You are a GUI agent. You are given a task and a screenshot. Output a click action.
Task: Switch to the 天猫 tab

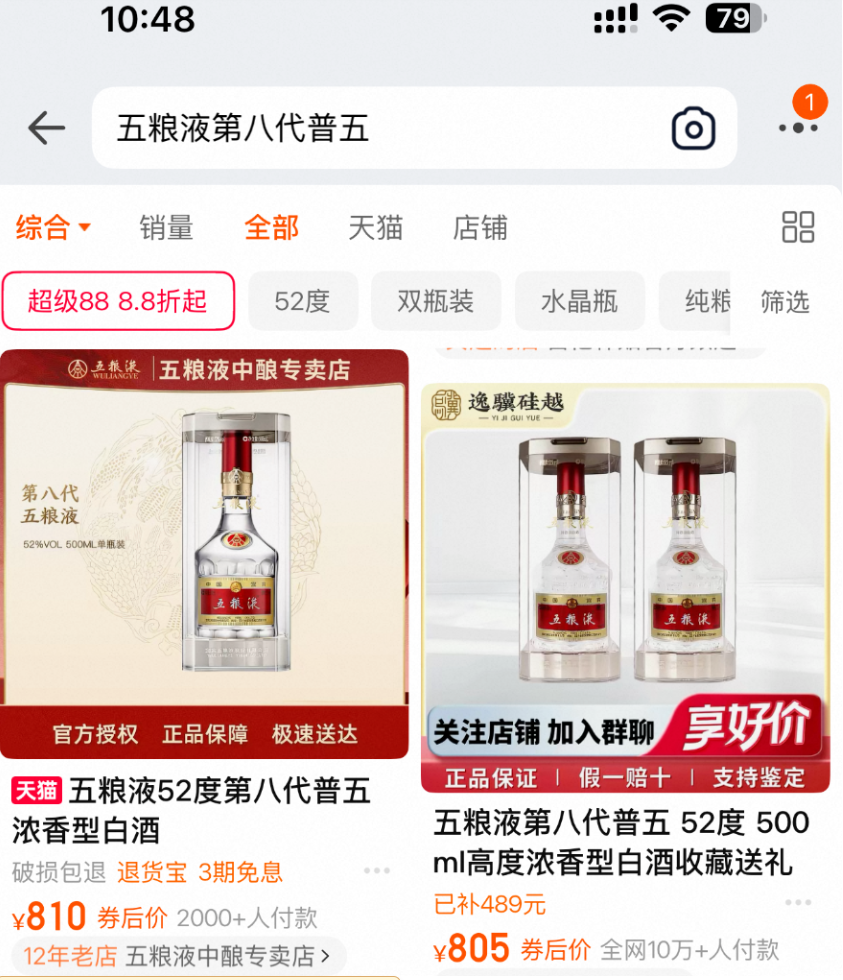pyautogui.click(x=375, y=228)
